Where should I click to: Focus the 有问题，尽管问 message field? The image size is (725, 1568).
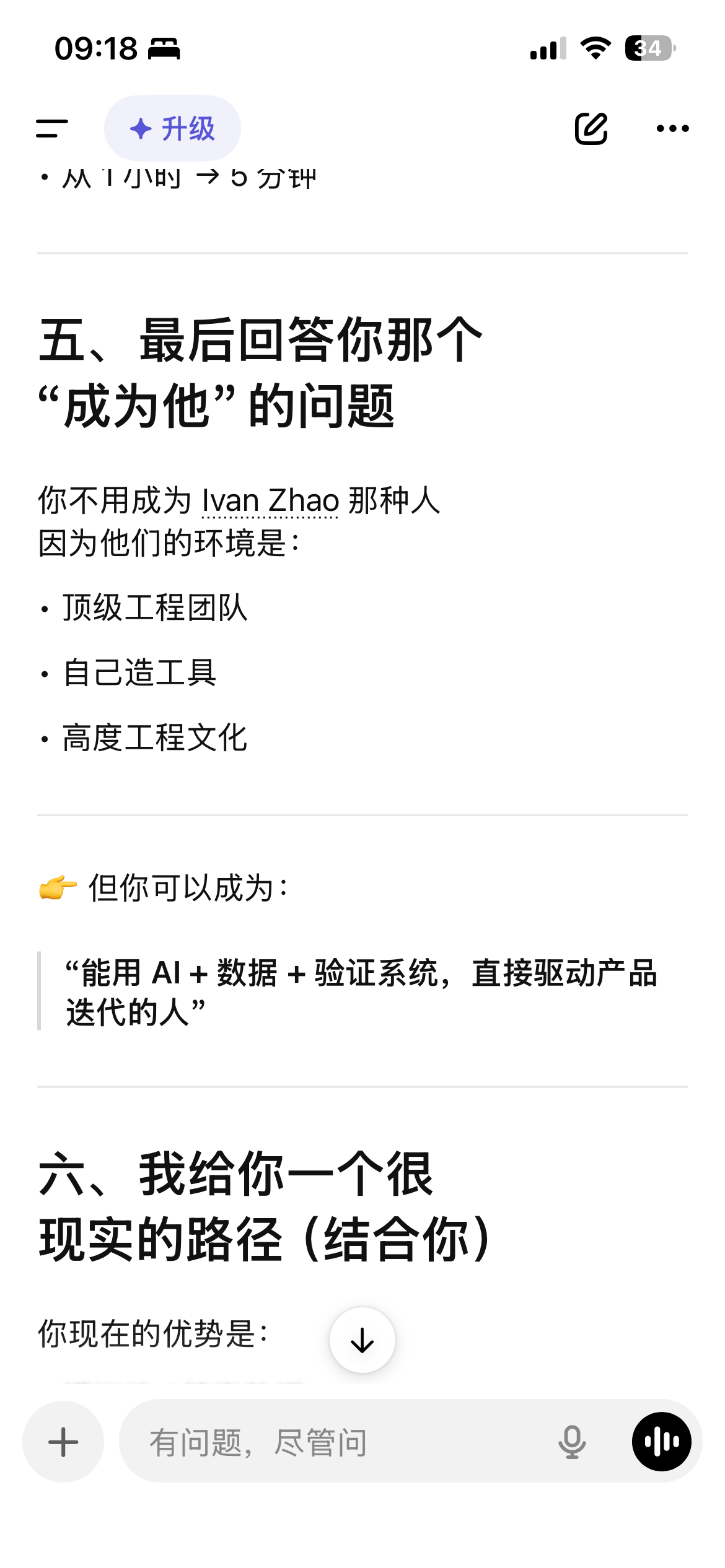(x=335, y=1442)
